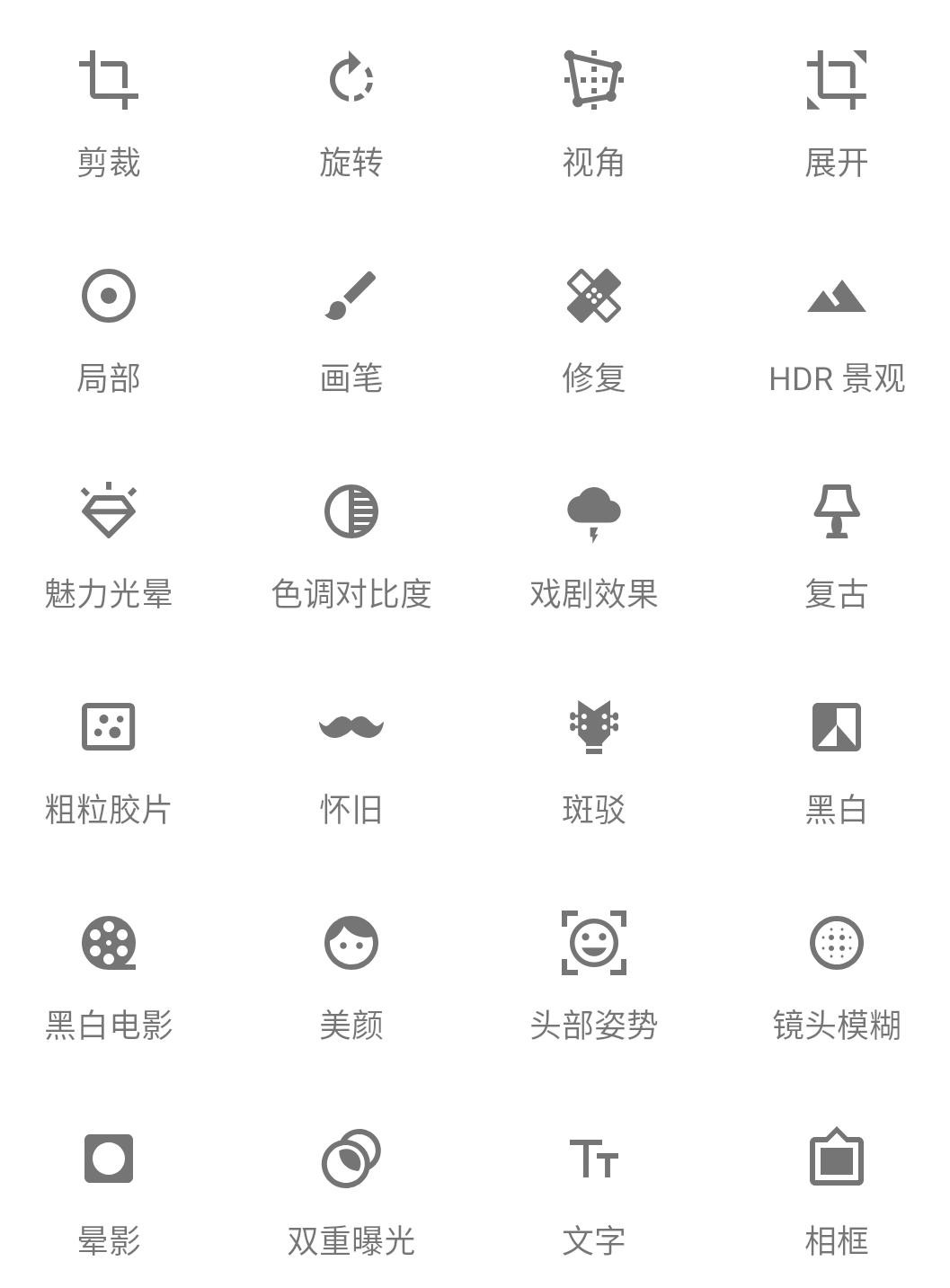Select the 镜头模糊 lens blur tool
This screenshot has width=950, height=1288.
pos(836,944)
